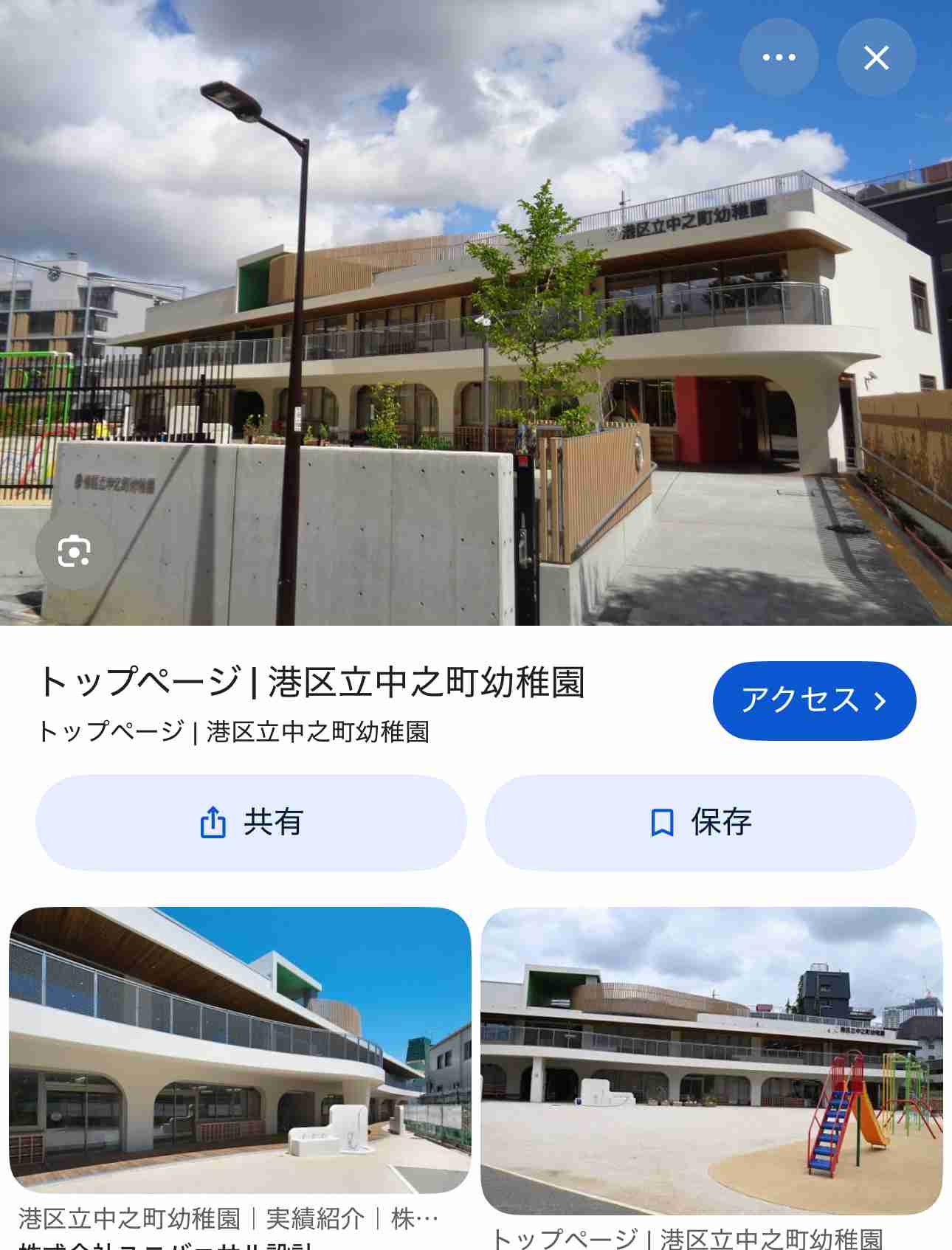952x1250 pixels.
Task: Click the right chevron on the アクセス button
Action: [x=880, y=702]
